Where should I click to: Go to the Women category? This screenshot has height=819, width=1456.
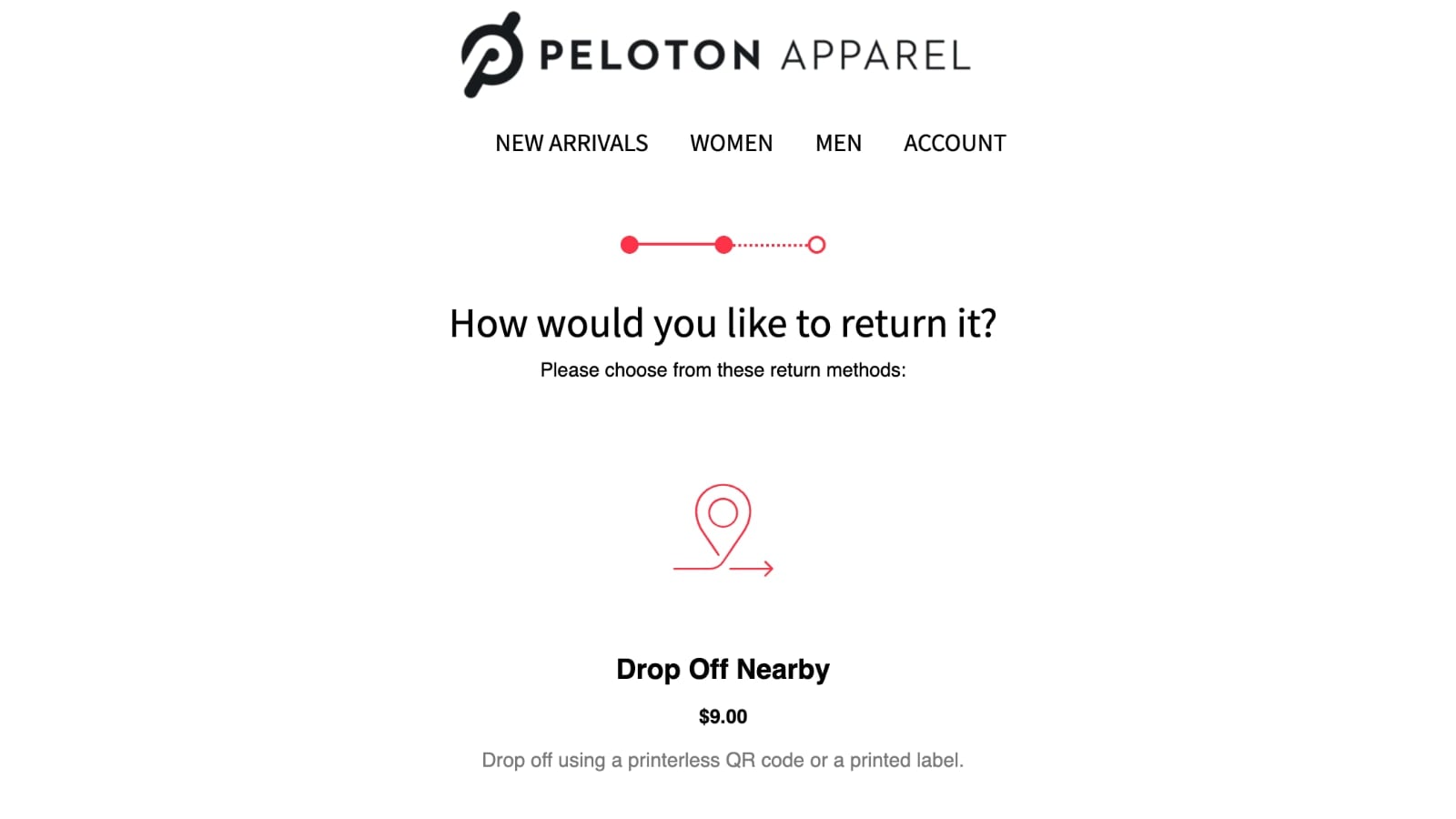731,143
